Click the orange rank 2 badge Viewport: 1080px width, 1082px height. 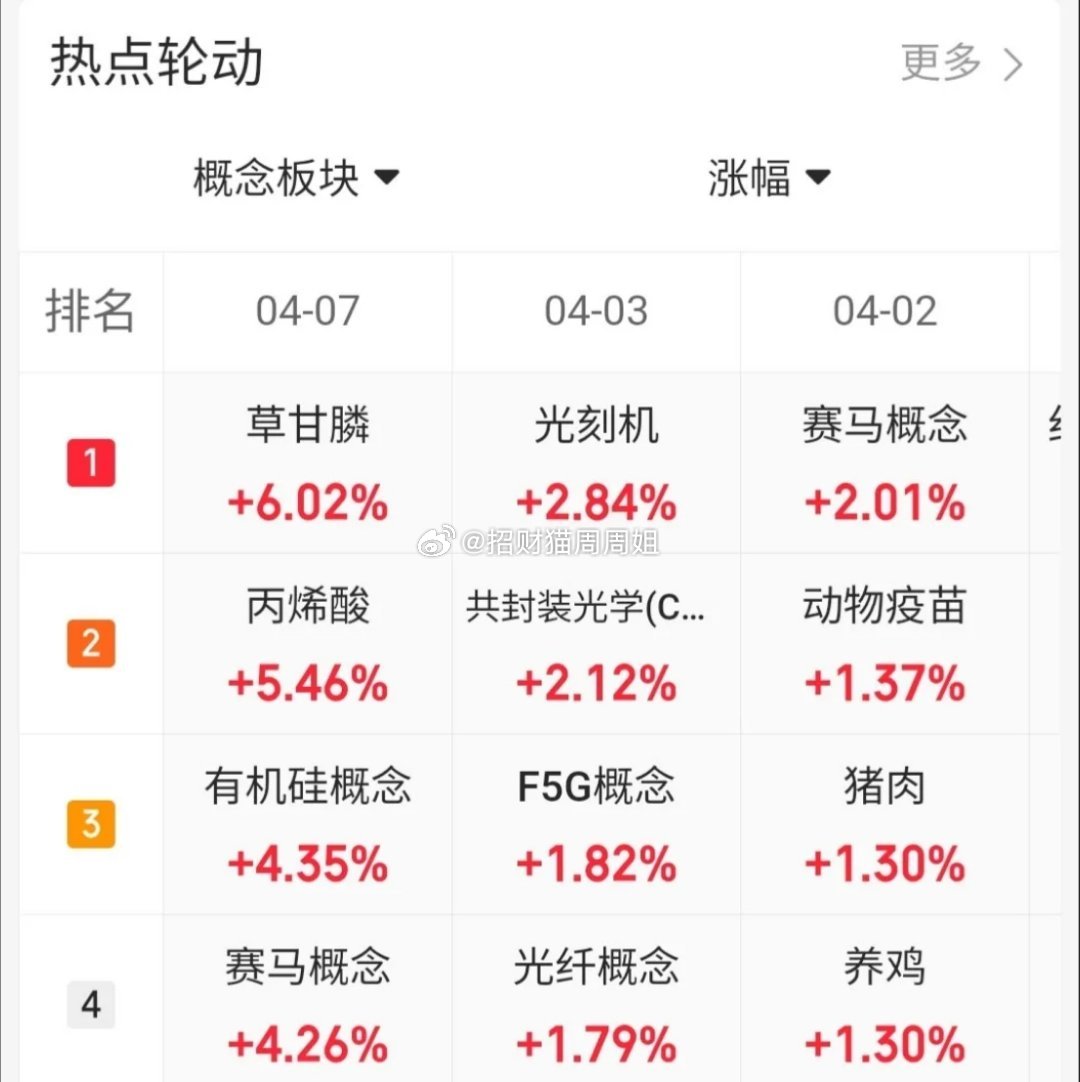[91, 643]
